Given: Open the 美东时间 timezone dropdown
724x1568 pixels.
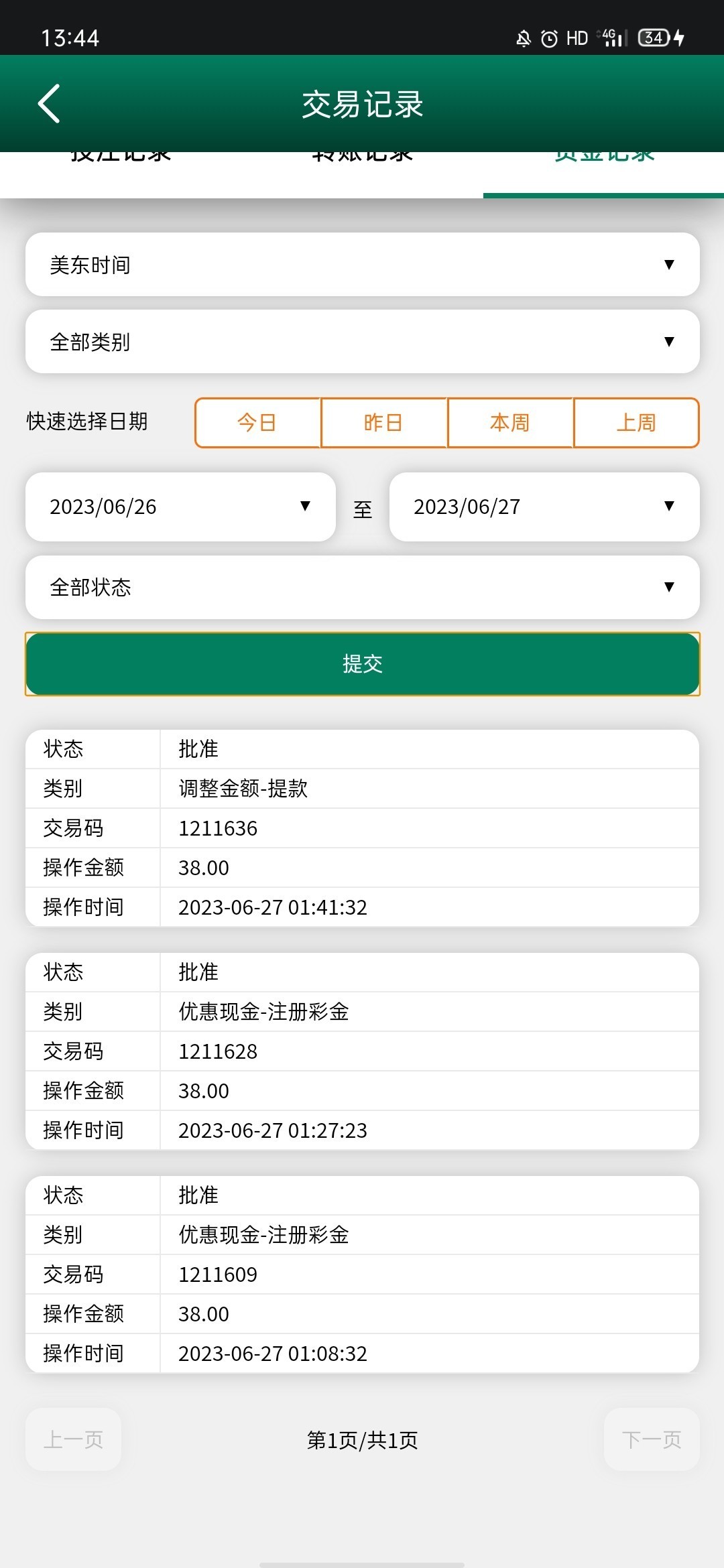Looking at the screenshot, I should pos(362,265).
